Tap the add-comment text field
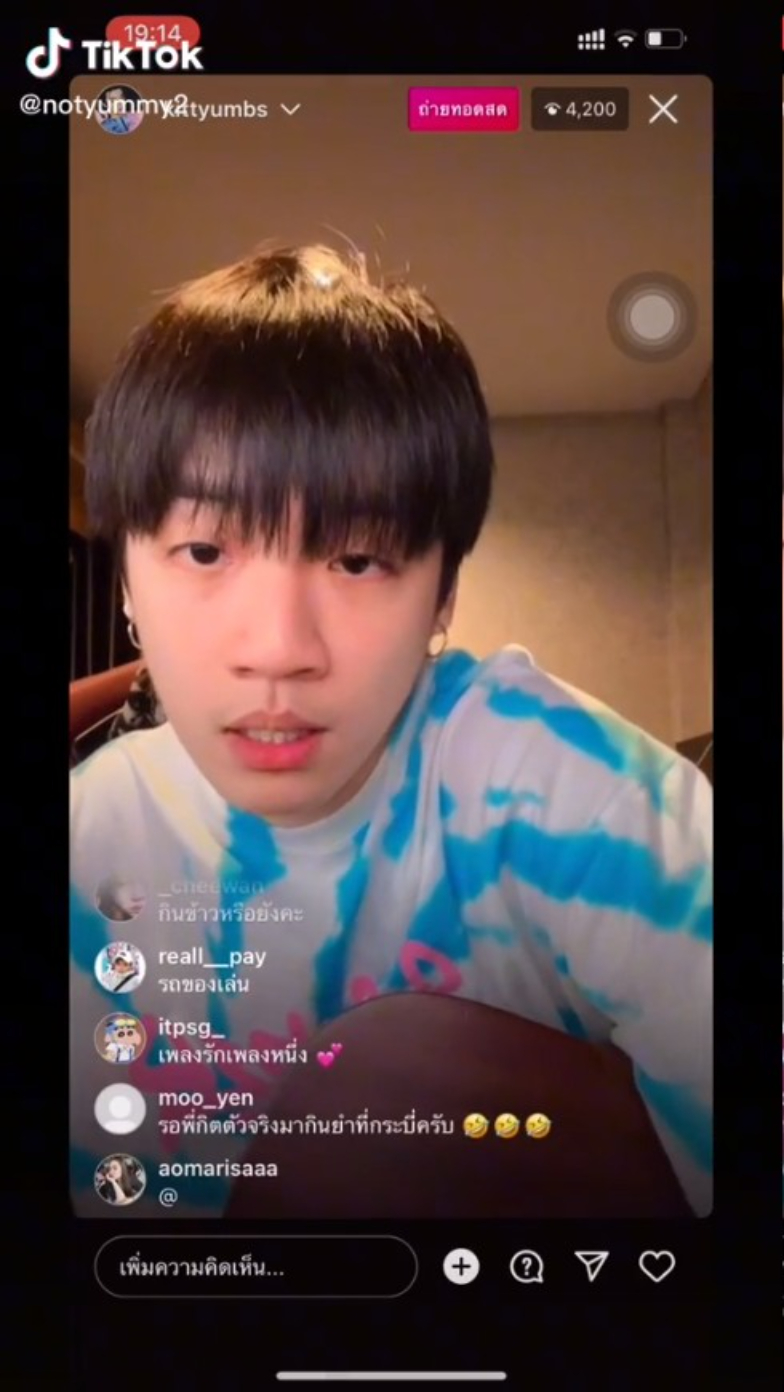This screenshot has width=784, height=1392. pyautogui.click(x=255, y=1267)
